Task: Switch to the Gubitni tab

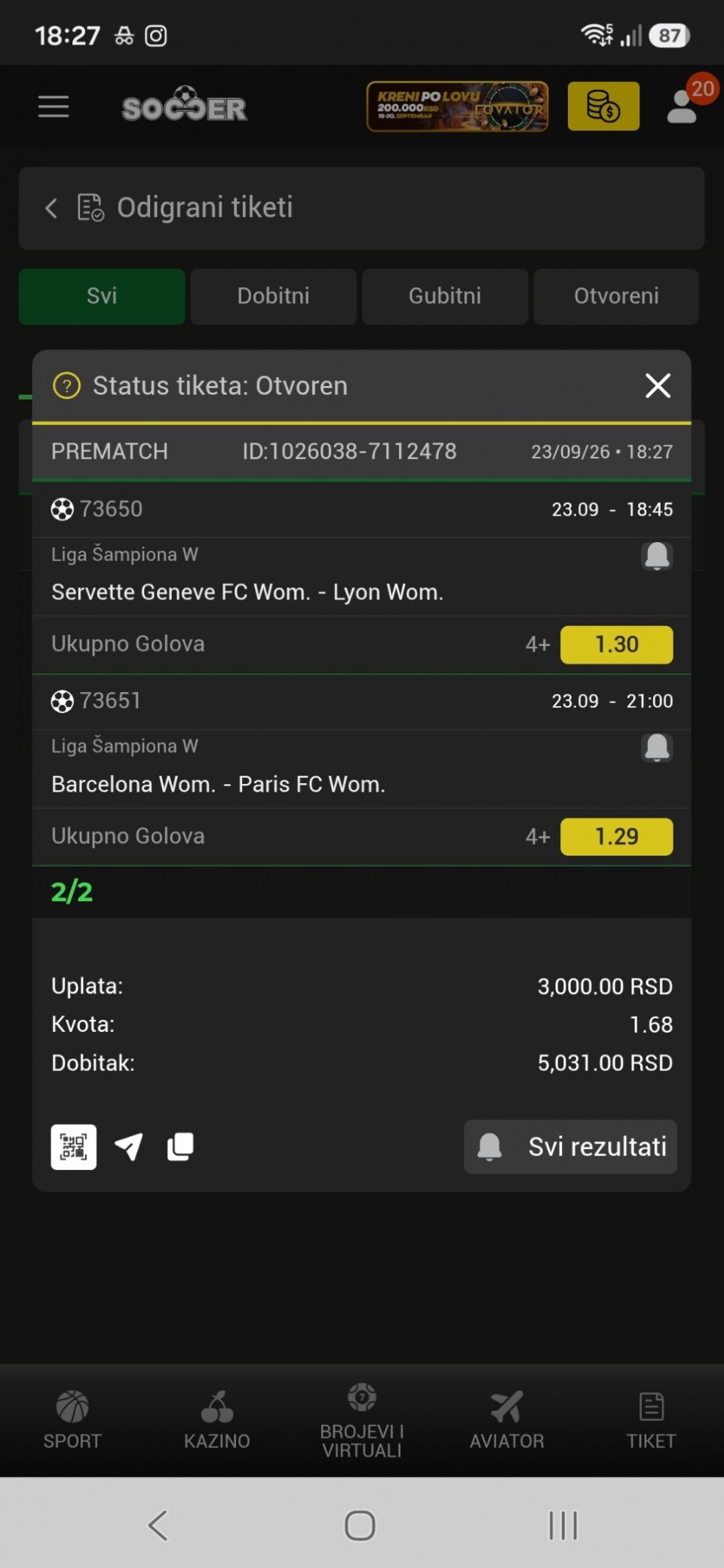Action: click(x=445, y=296)
